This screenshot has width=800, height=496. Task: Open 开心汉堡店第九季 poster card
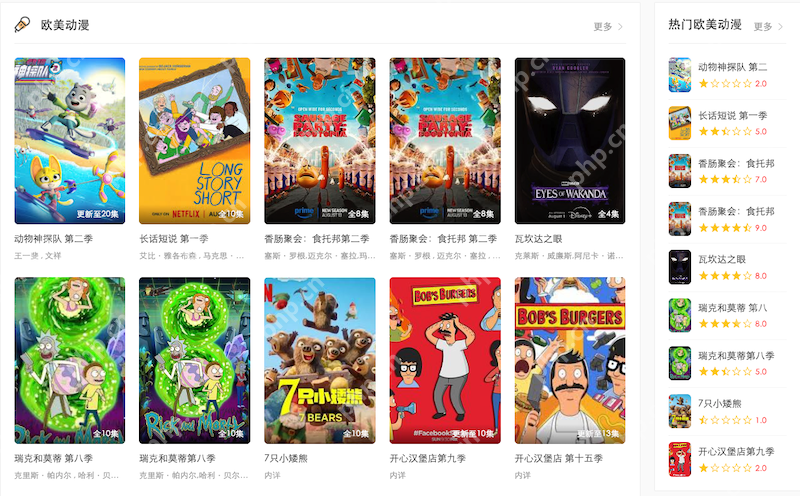click(445, 360)
